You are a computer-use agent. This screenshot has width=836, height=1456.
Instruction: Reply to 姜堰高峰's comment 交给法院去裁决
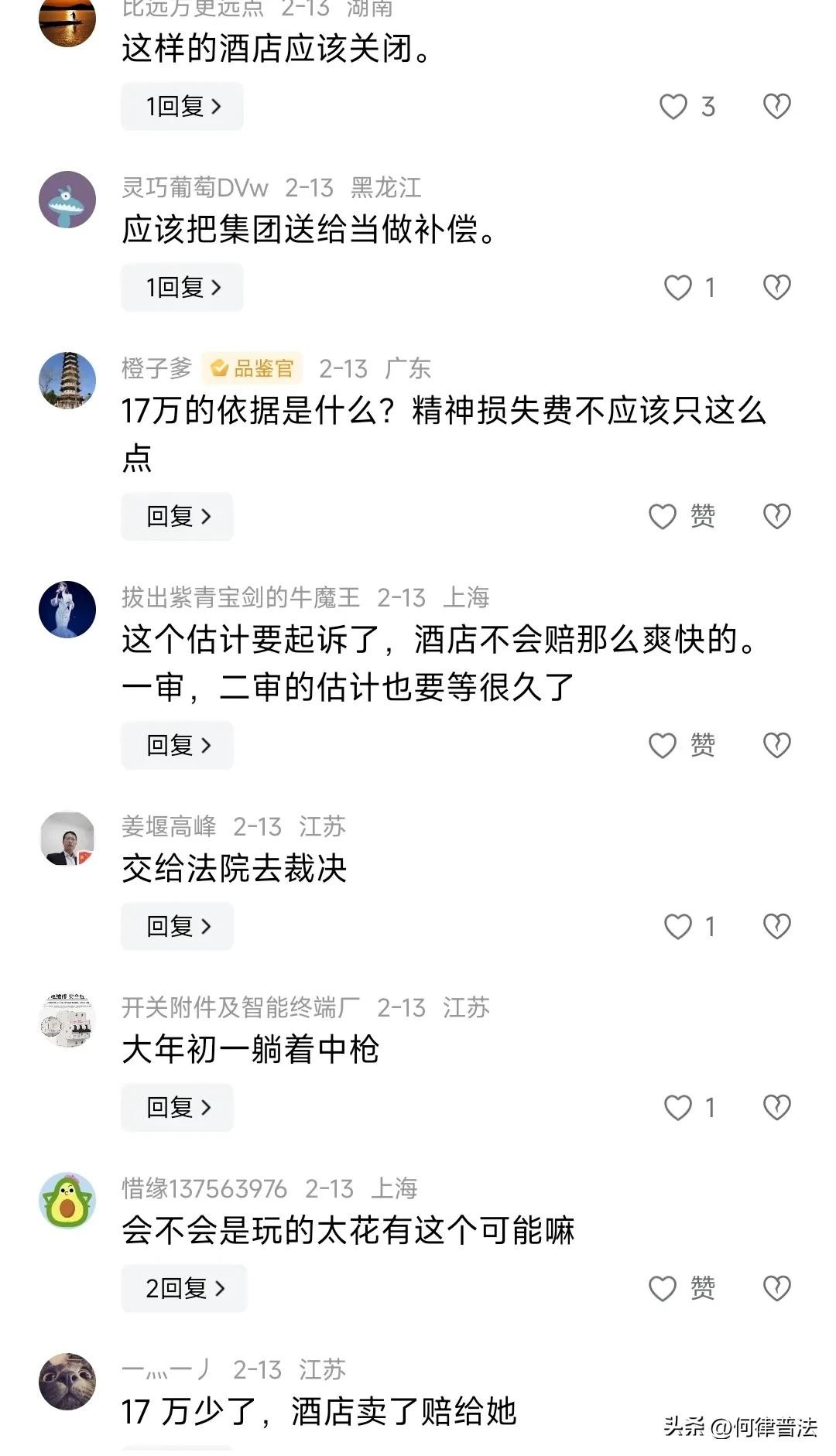pos(177,926)
